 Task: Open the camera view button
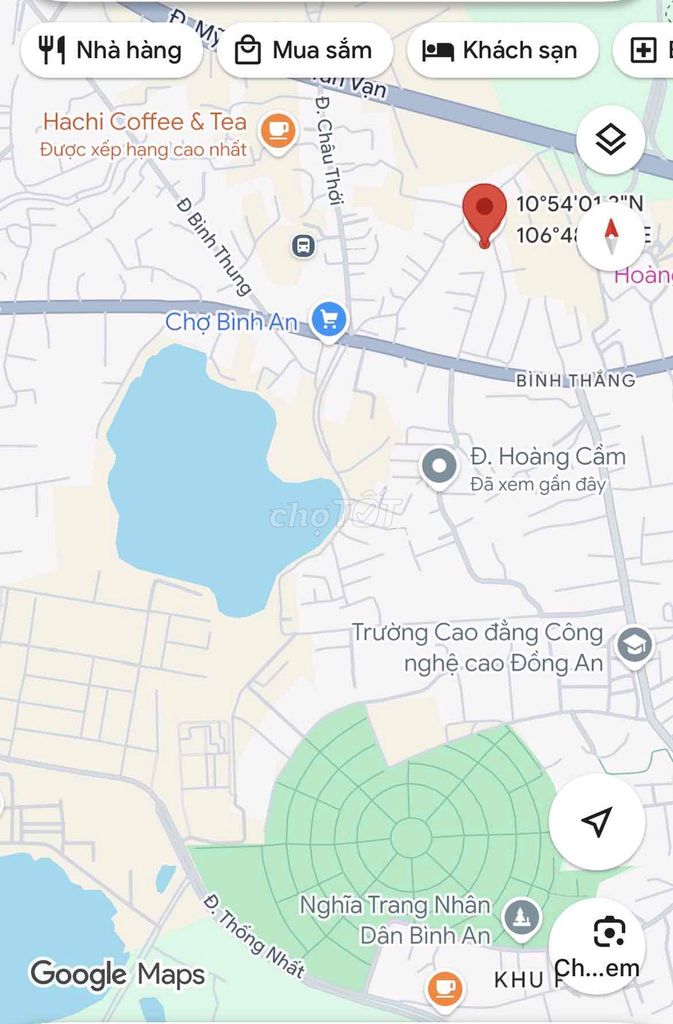597,945
